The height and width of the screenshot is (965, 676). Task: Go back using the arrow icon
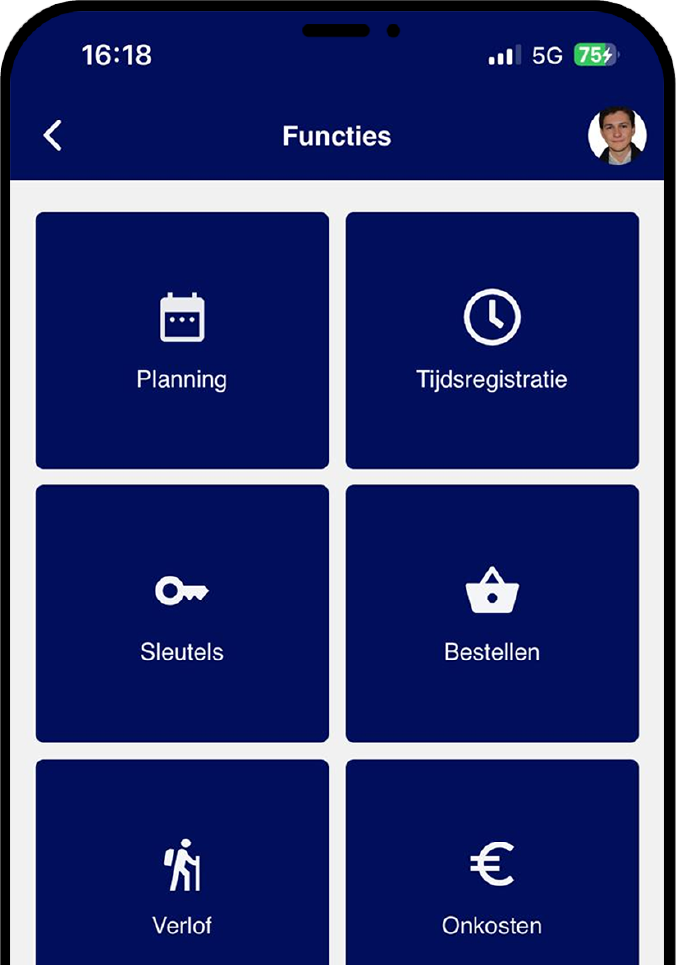point(53,136)
